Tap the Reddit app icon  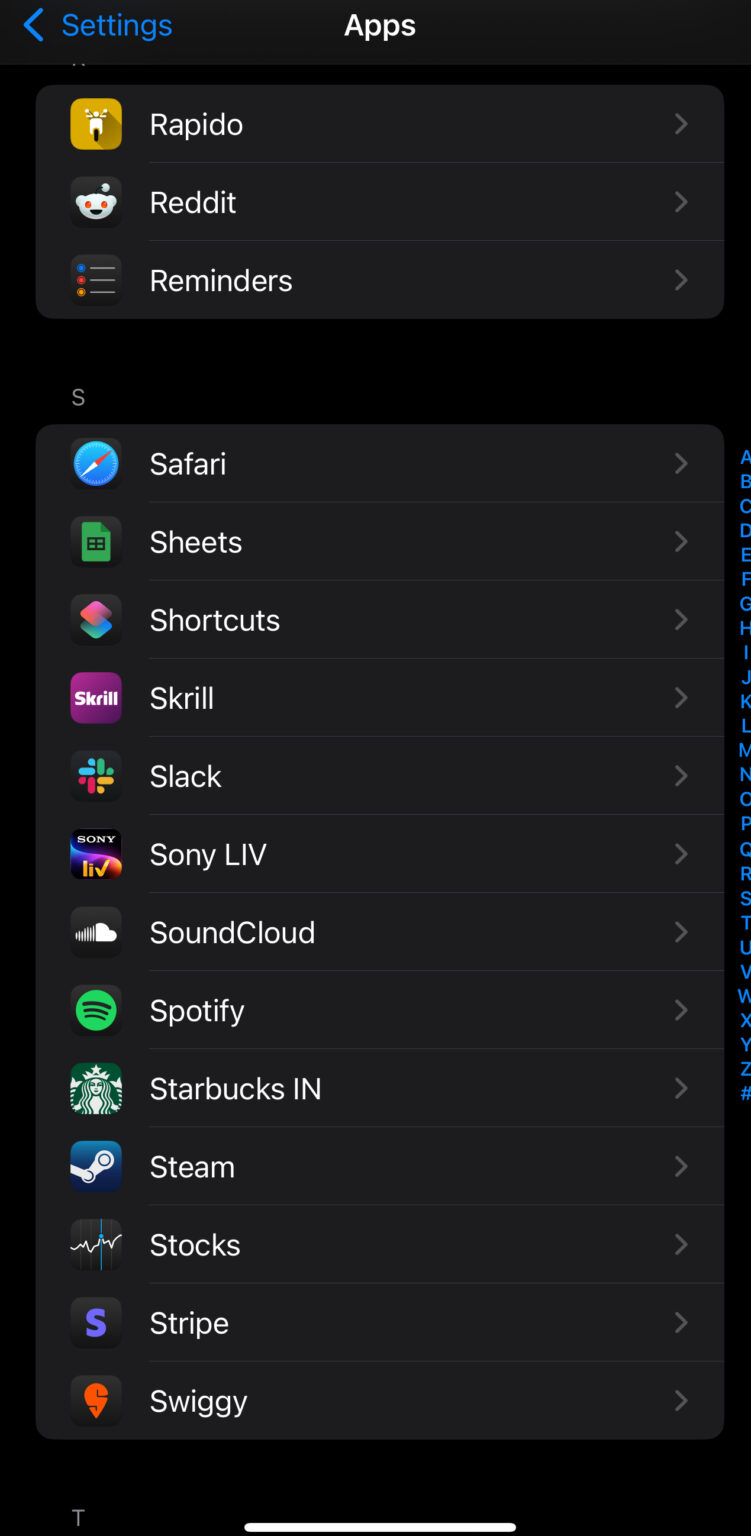coord(95,202)
